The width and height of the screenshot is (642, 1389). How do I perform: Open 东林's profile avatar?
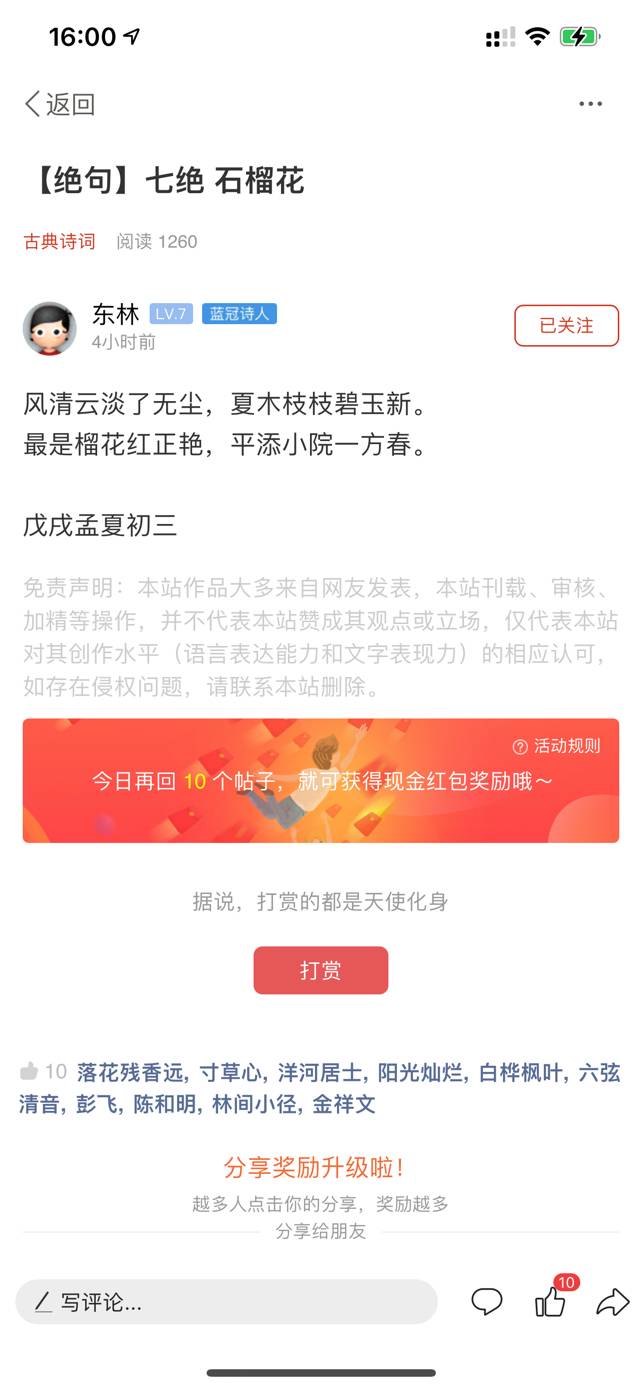(50, 328)
